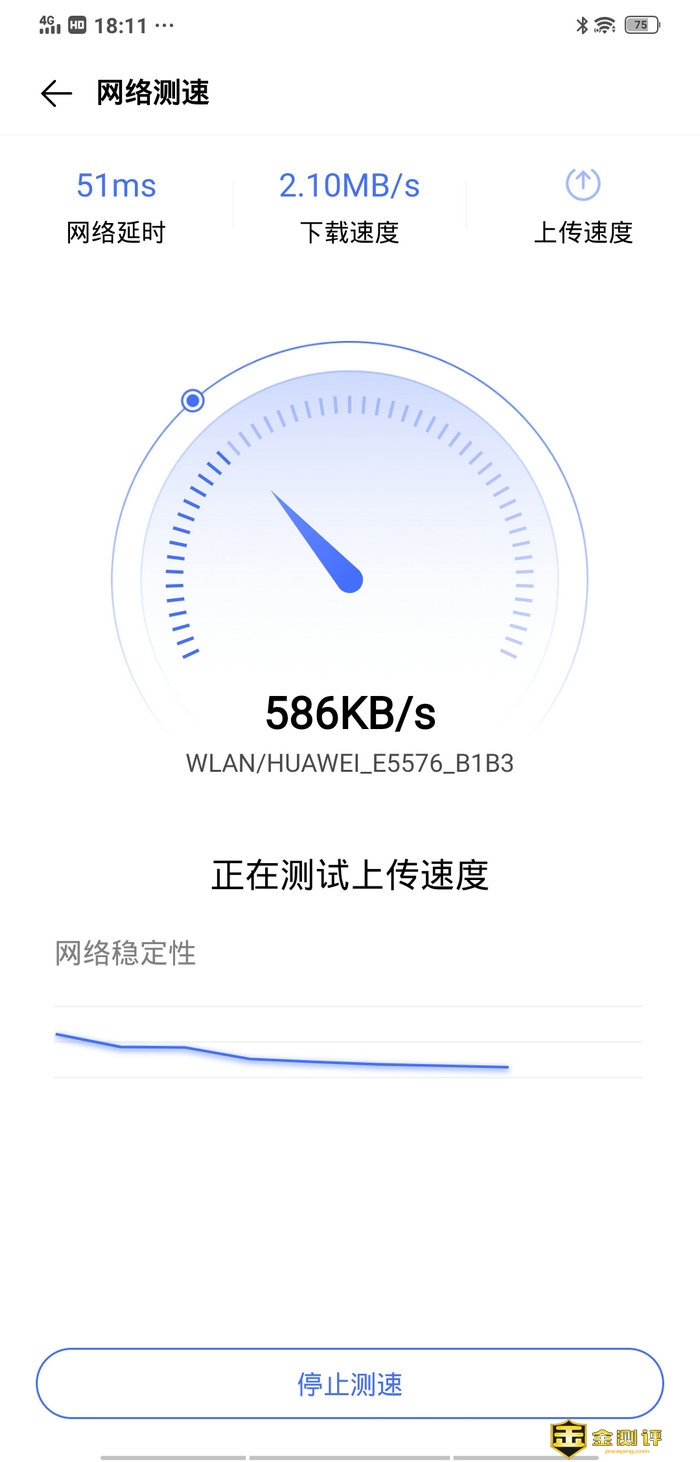700x1462 pixels.
Task: Go back from network speed test
Action: [x=56, y=94]
